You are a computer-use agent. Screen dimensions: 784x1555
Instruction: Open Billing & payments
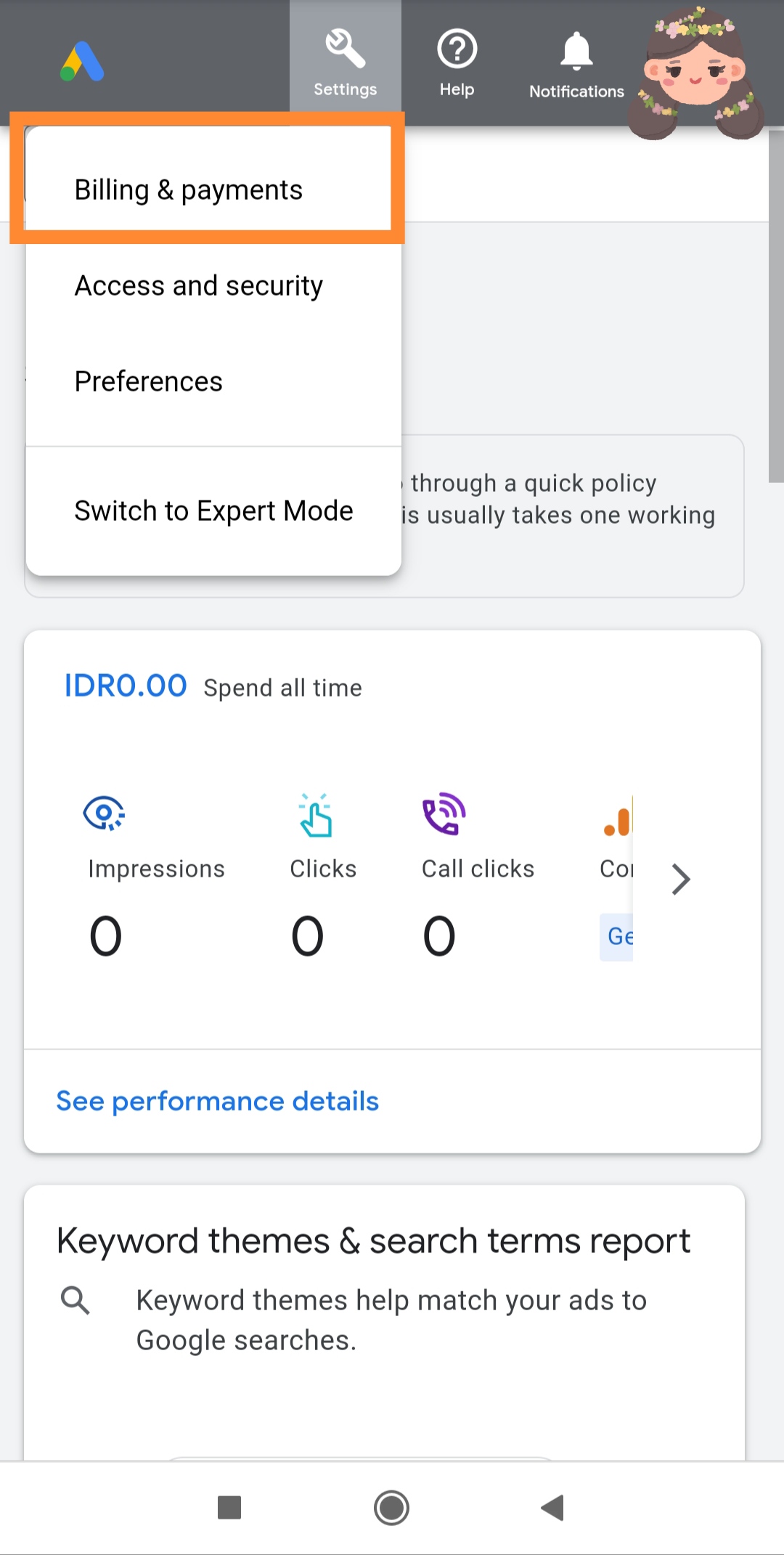[x=189, y=190]
